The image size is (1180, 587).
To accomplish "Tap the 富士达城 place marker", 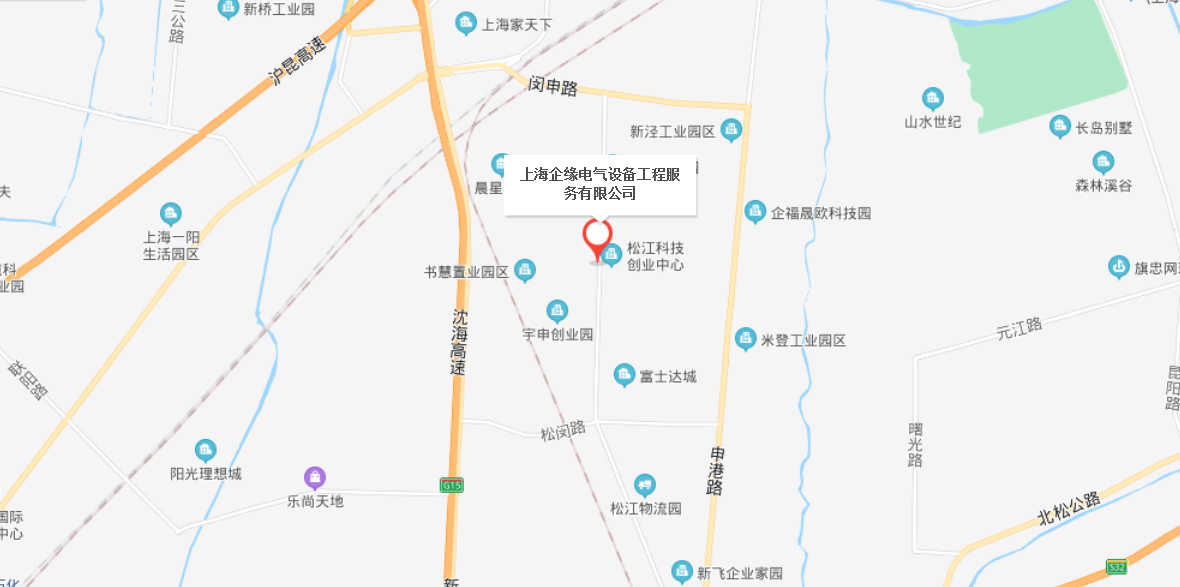I will pos(624,375).
